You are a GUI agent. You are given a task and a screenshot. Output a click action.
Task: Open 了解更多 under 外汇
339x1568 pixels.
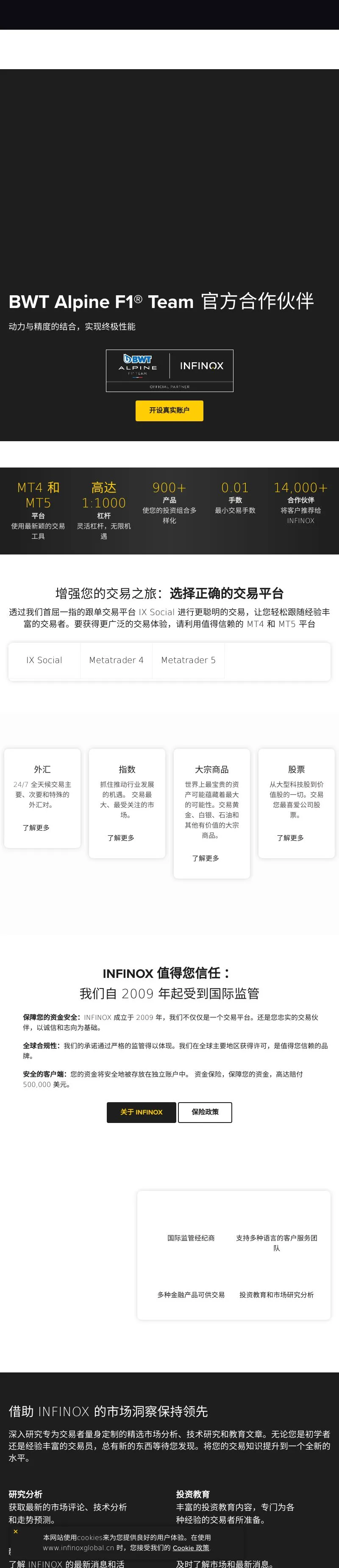click(x=36, y=828)
